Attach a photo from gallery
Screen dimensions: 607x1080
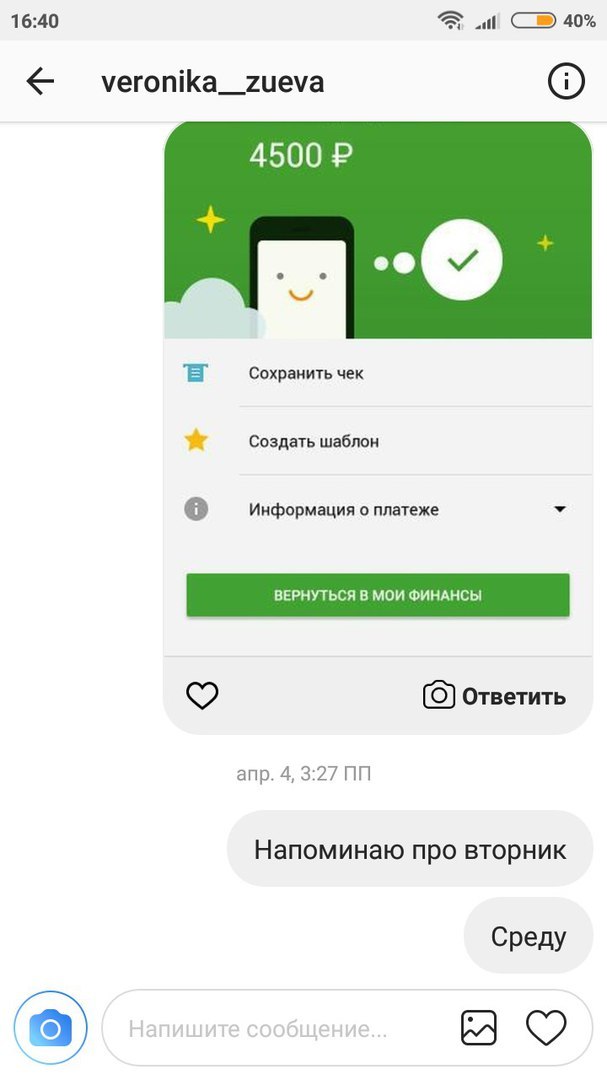478,1027
